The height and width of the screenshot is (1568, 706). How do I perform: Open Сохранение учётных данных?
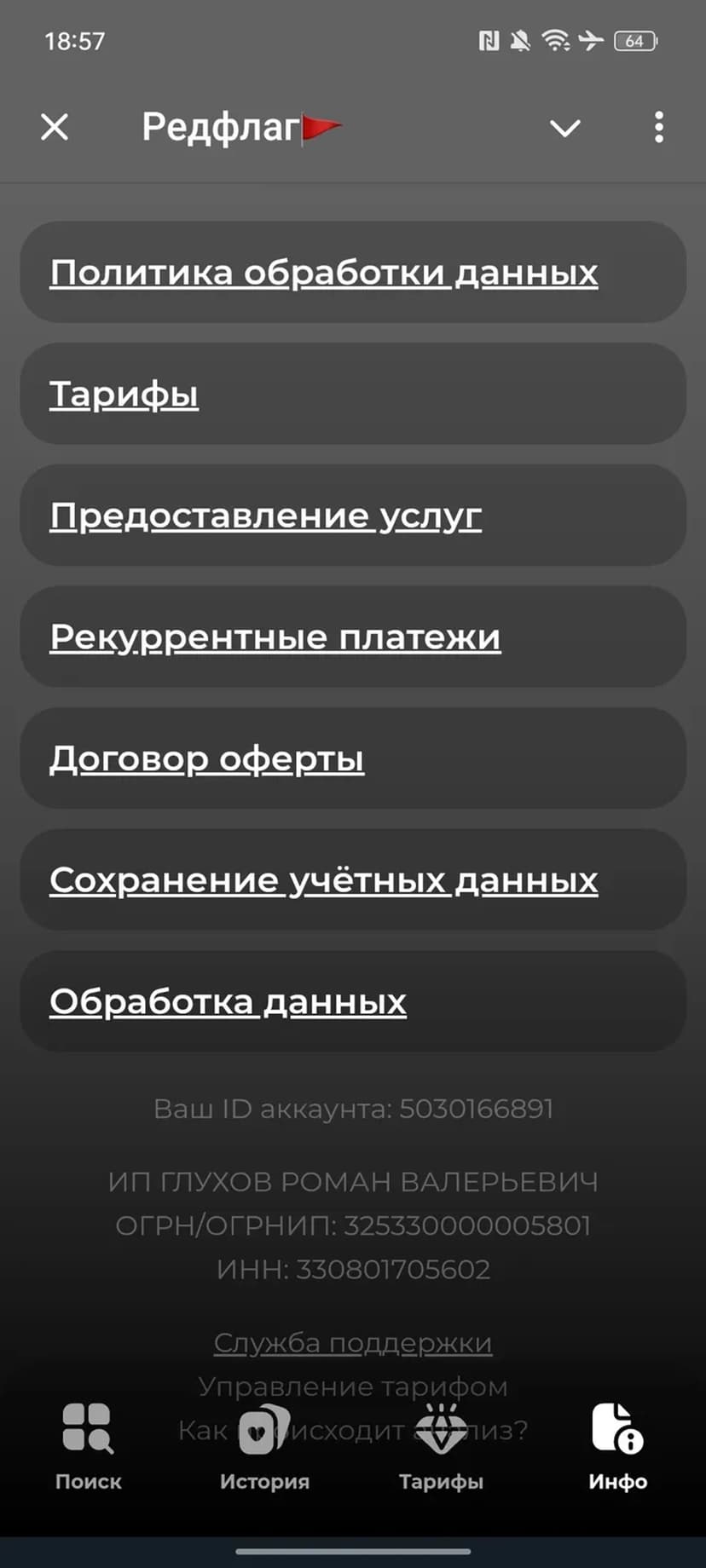tap(324, 880)
